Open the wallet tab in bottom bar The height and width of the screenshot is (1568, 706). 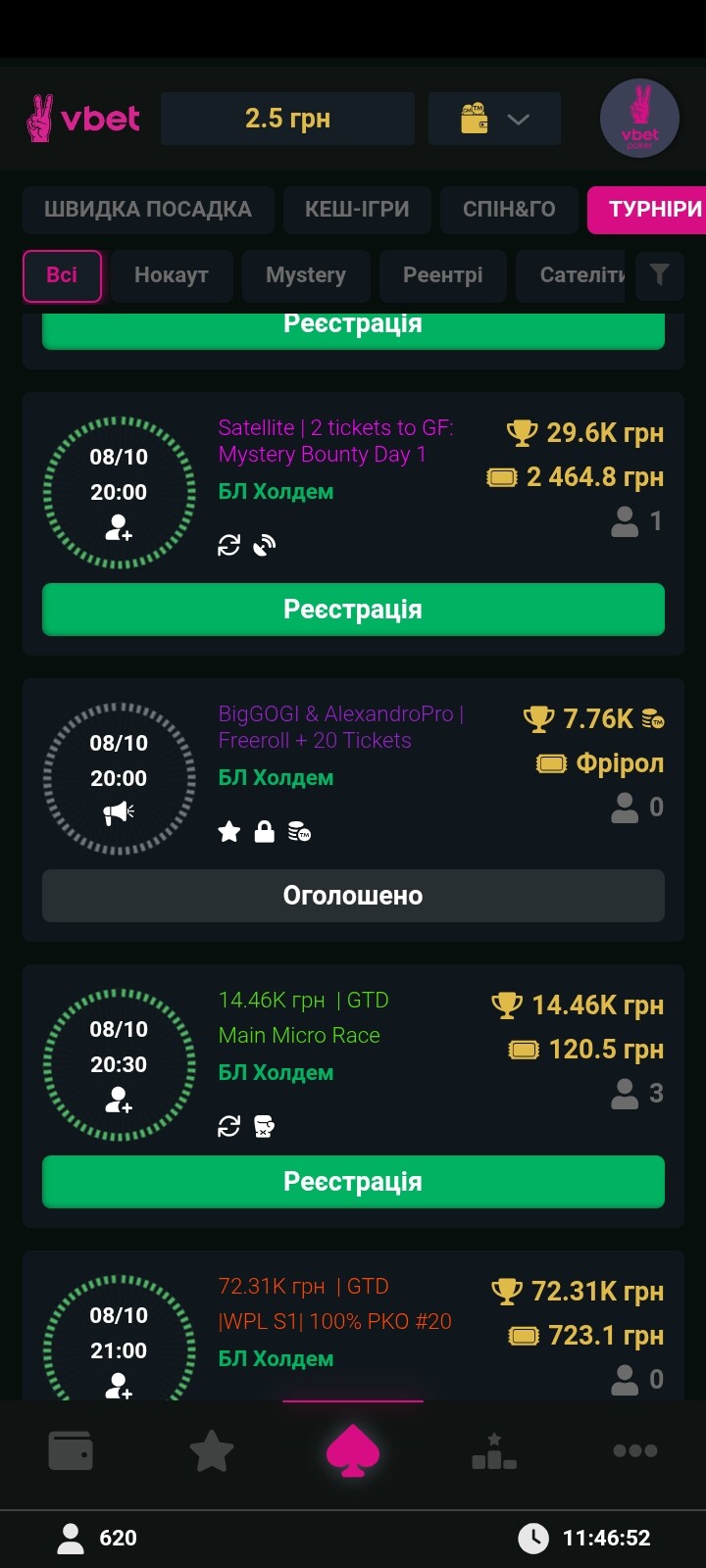tap(71, 1450)
